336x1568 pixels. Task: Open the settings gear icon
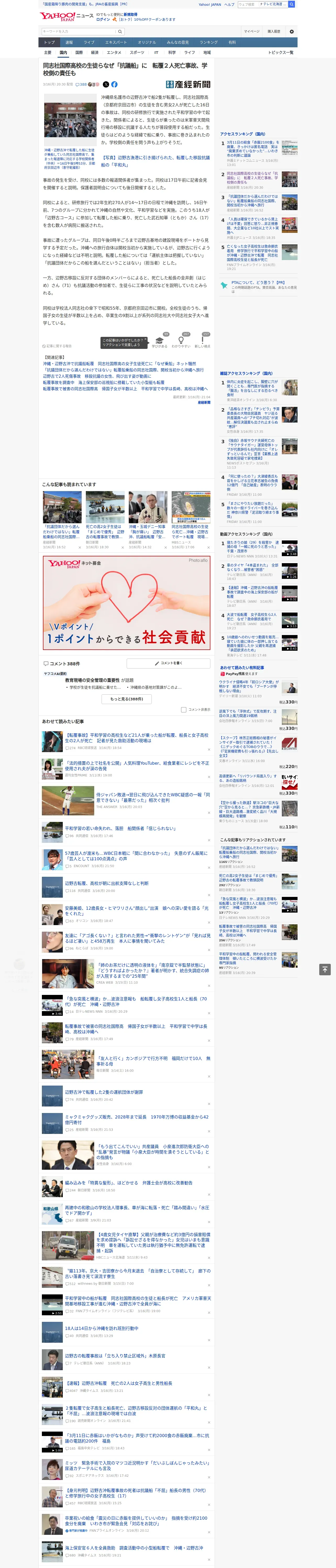click(292, 32)
